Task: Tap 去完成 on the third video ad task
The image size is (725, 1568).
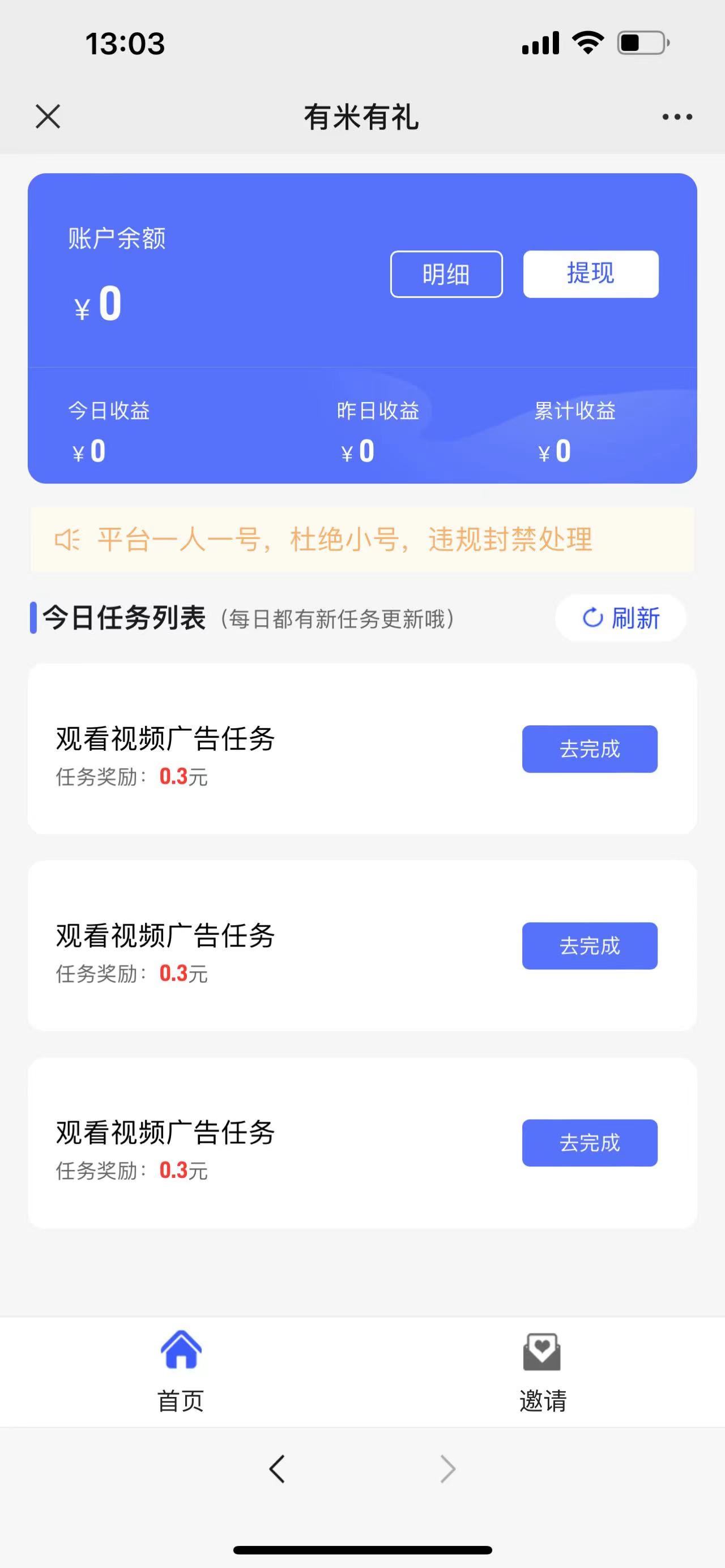Action: (589, 1143)
